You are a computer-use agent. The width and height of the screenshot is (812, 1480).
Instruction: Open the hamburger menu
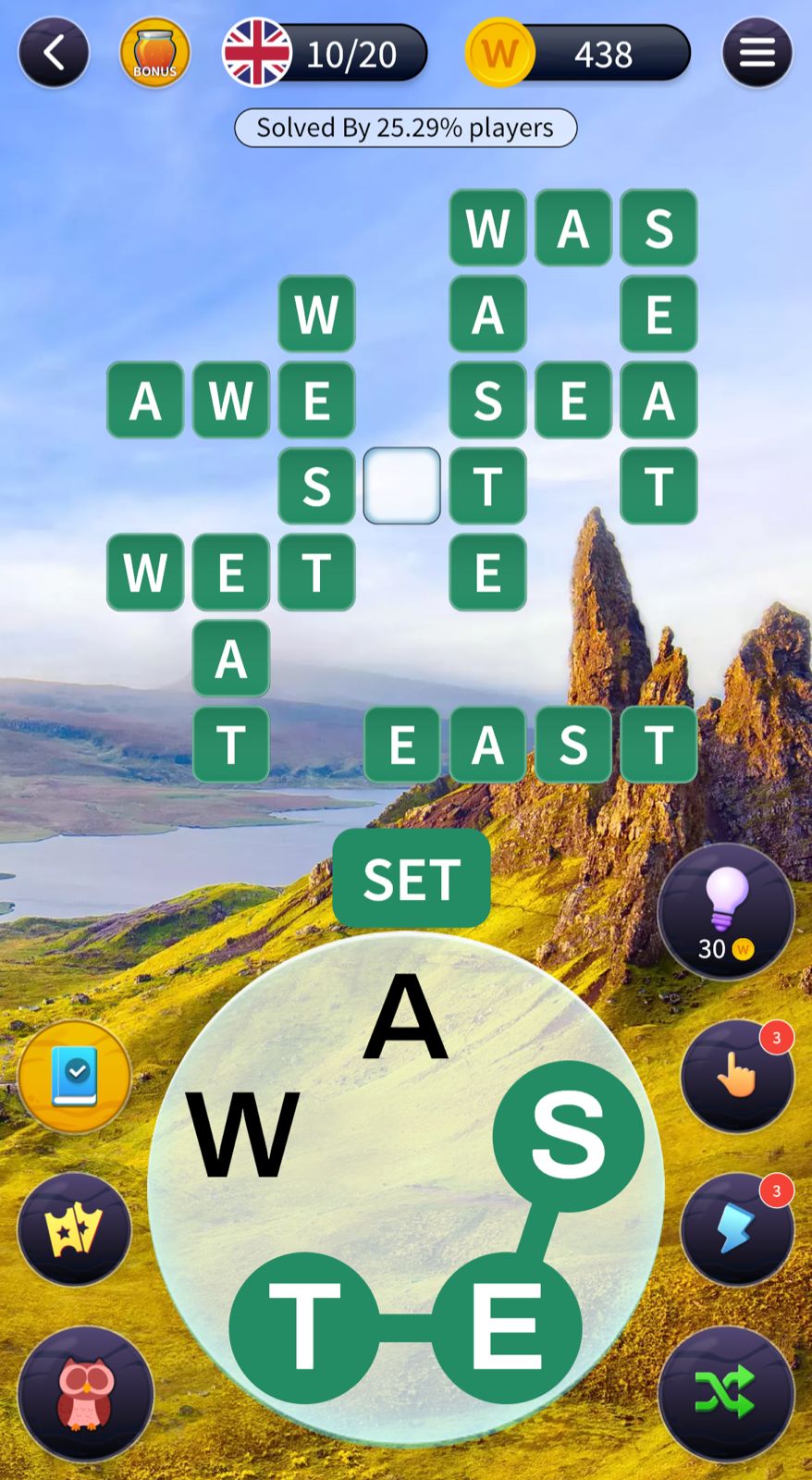click(757, 53)
